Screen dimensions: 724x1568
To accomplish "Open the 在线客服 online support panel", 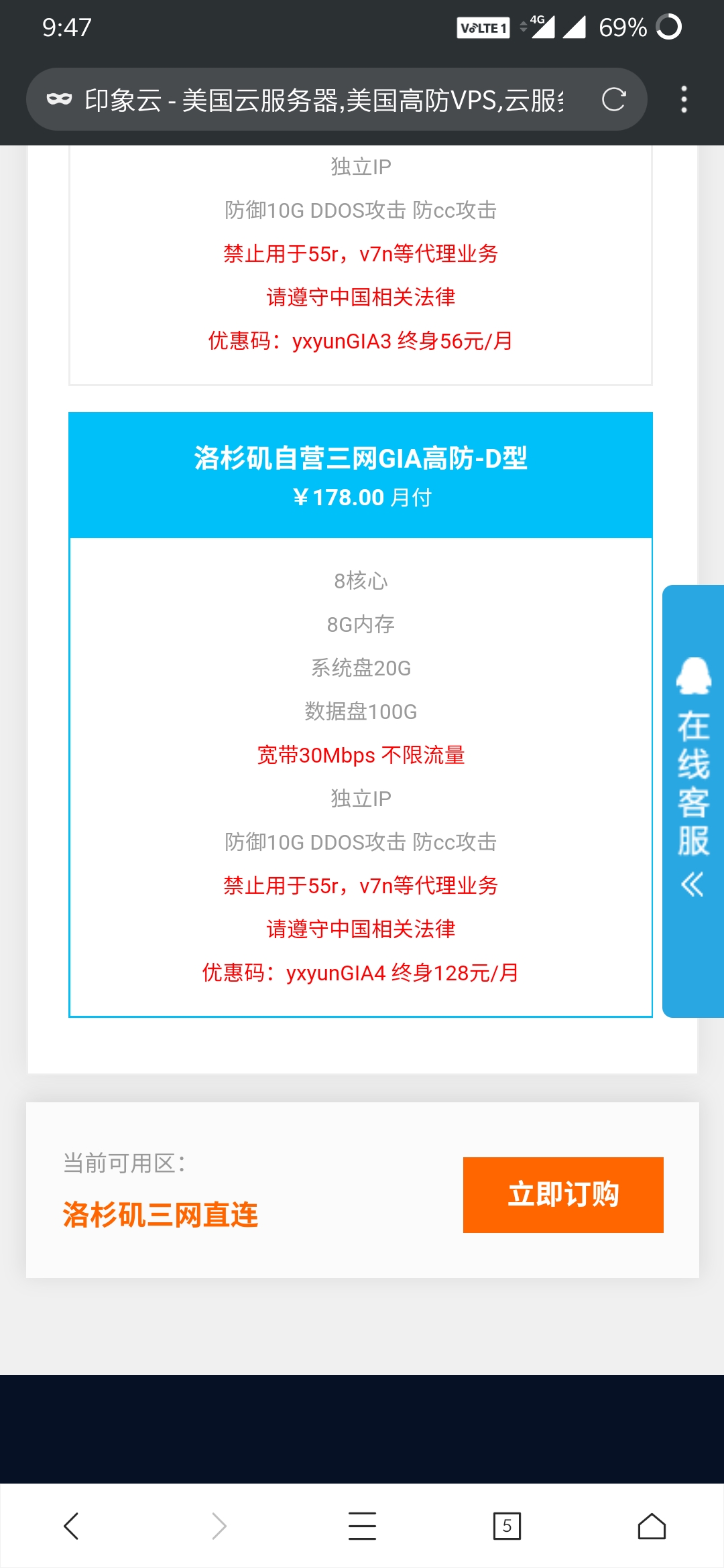I will point(693,801).
